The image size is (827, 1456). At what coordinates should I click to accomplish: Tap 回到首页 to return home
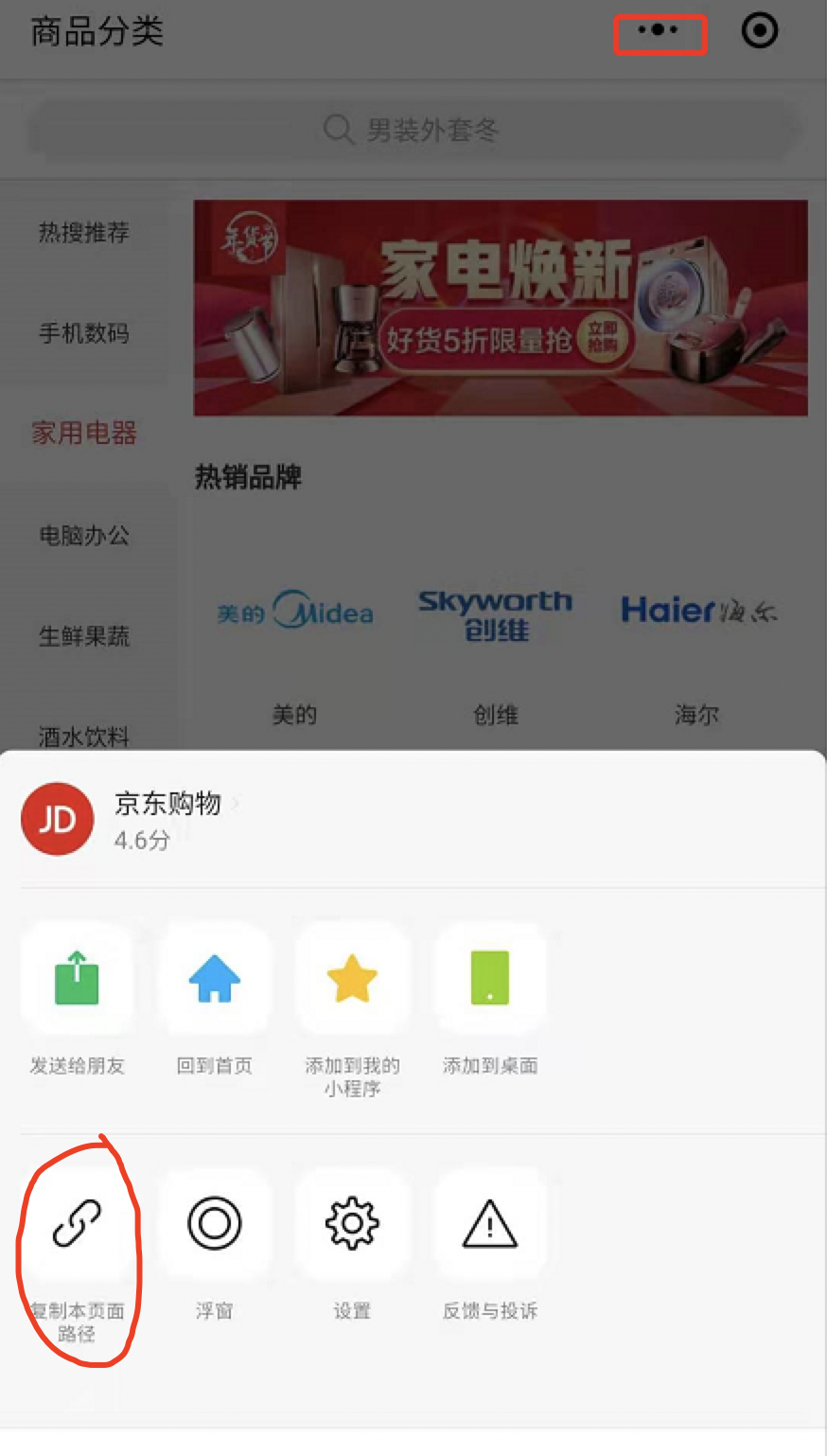(x=215, y=979)
